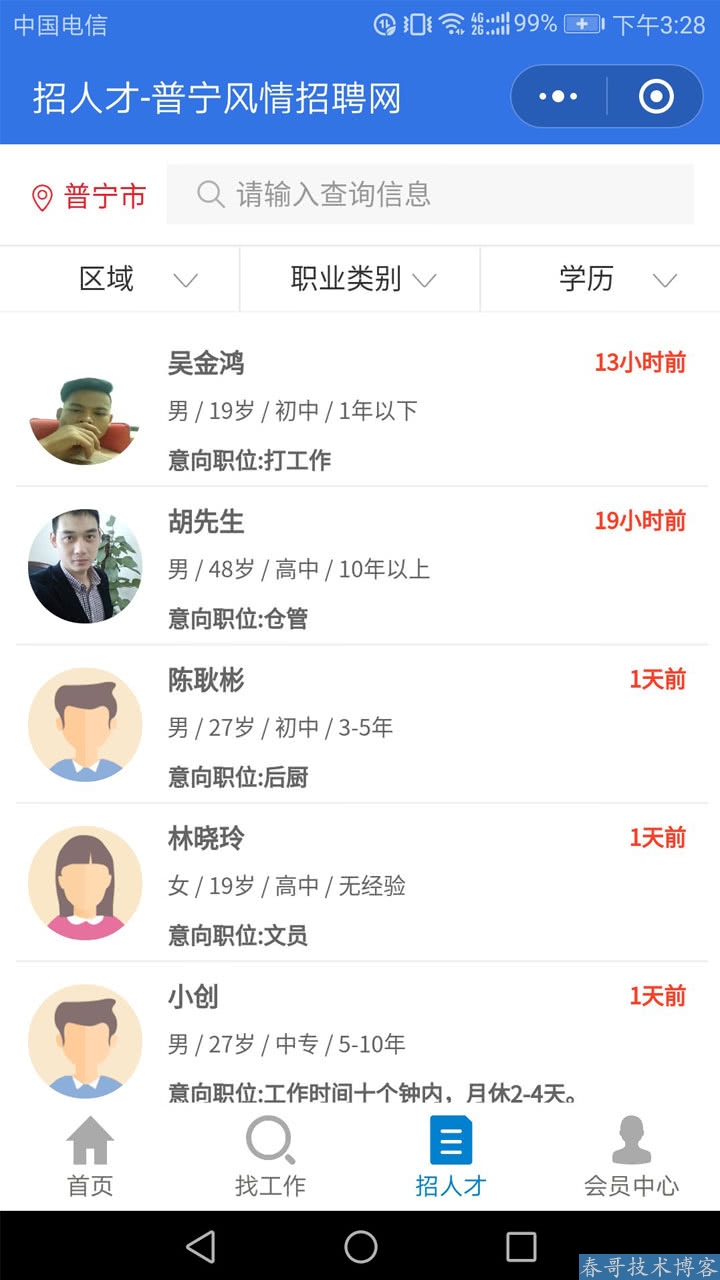
Task: Expand the 区域 filter dropdown
Action: coord(138,279)
